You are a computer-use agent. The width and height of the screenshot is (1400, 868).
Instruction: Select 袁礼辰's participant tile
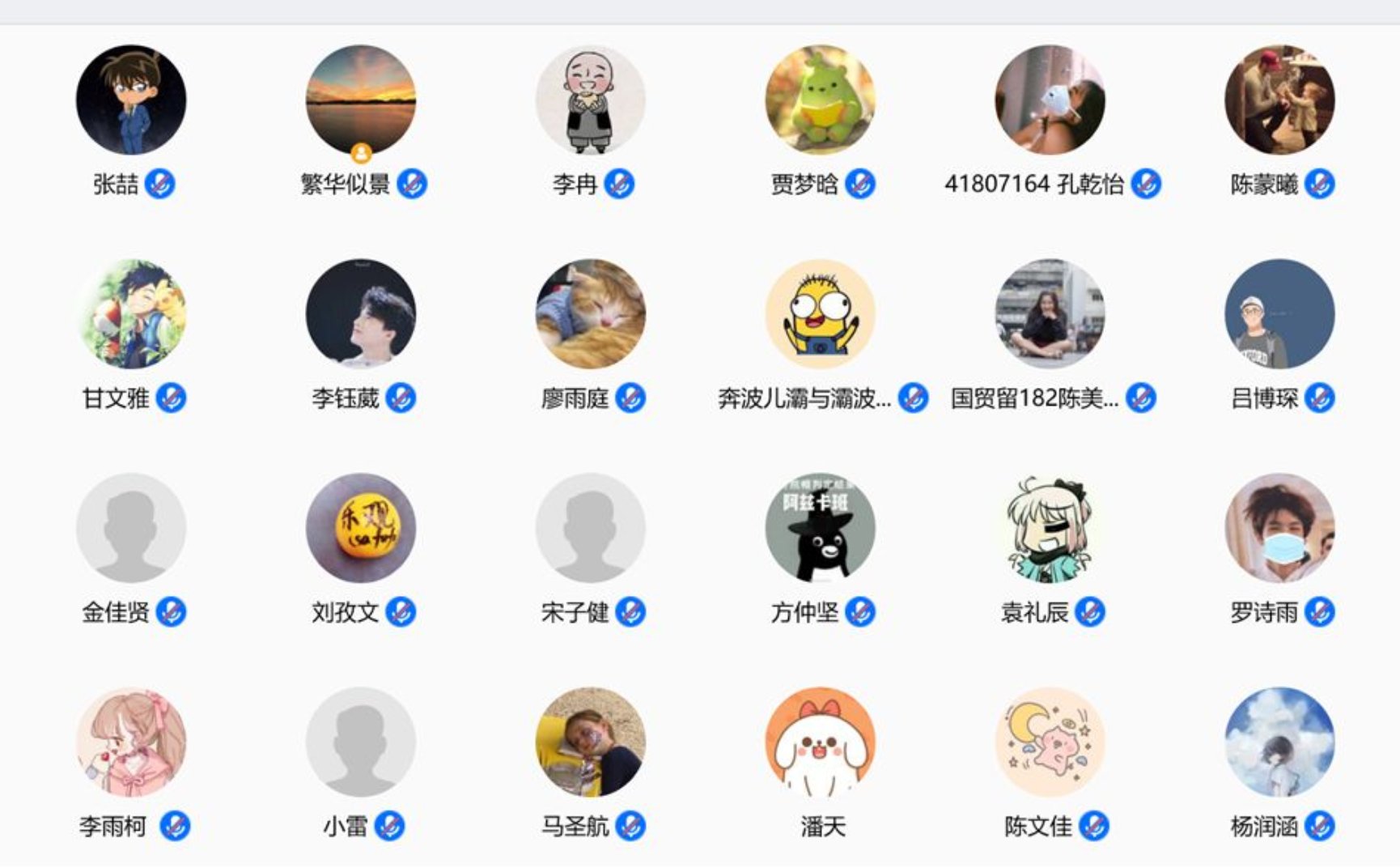[x=1050, y=528]
